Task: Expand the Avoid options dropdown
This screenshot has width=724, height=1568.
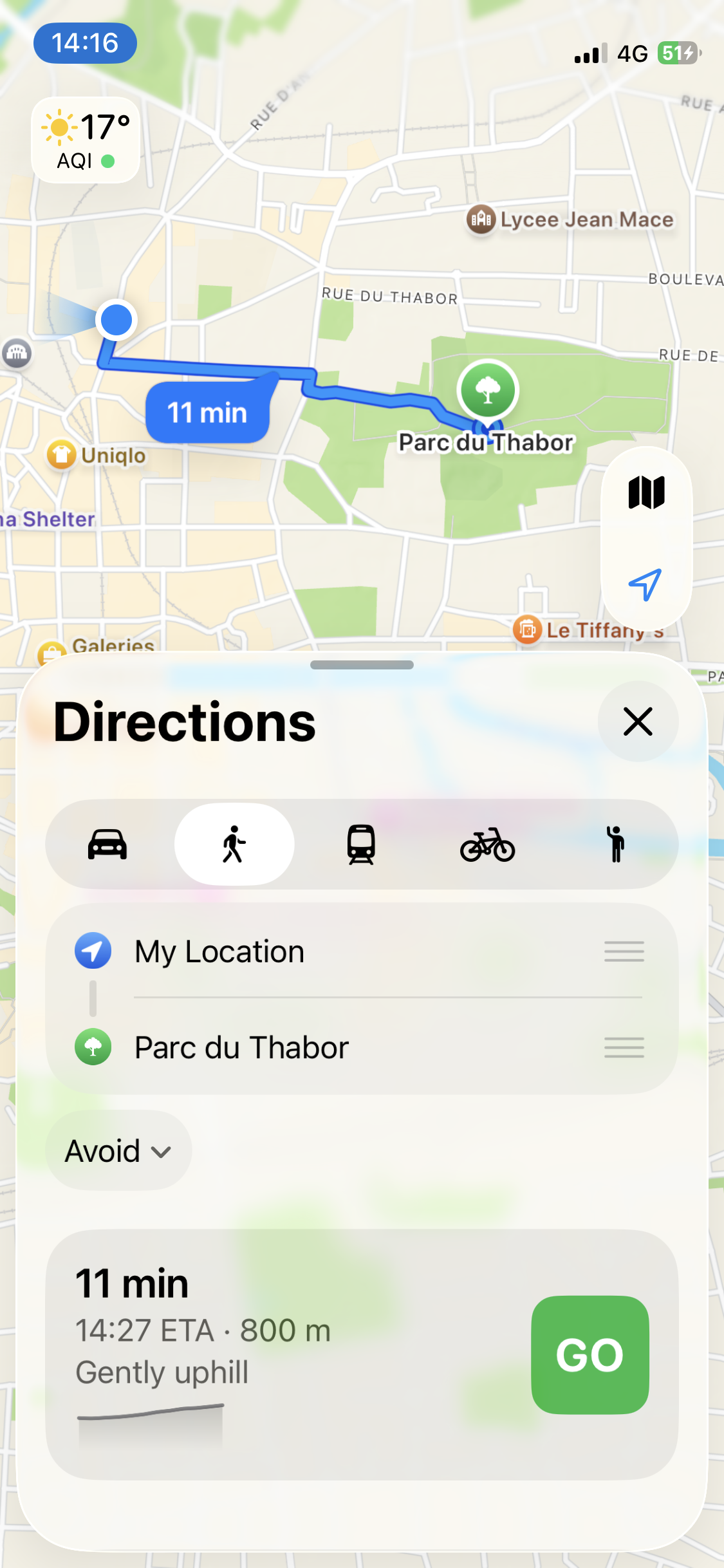Action: (x=118, y=1151)
